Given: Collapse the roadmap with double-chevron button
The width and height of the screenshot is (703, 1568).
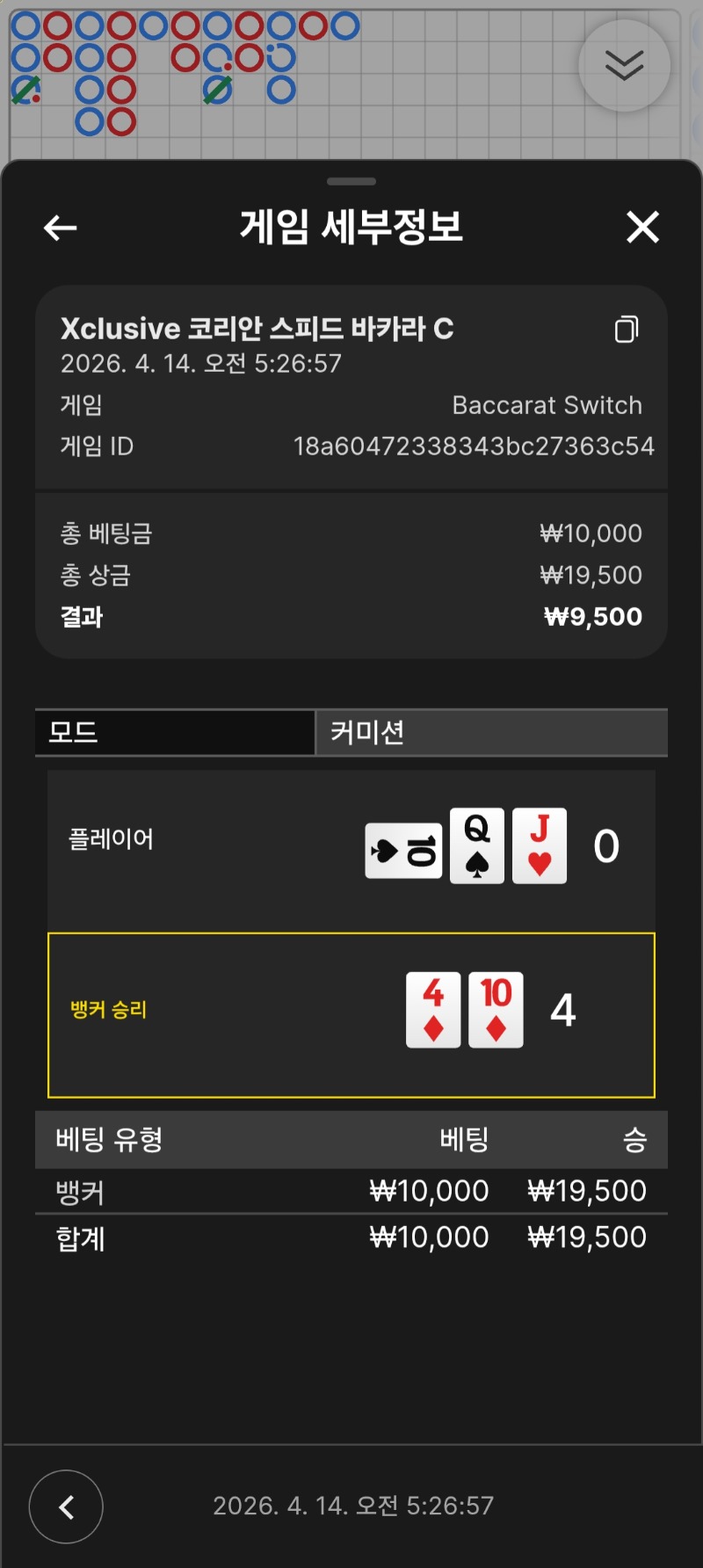Looking at the screenshot, I should click(624, 66).
